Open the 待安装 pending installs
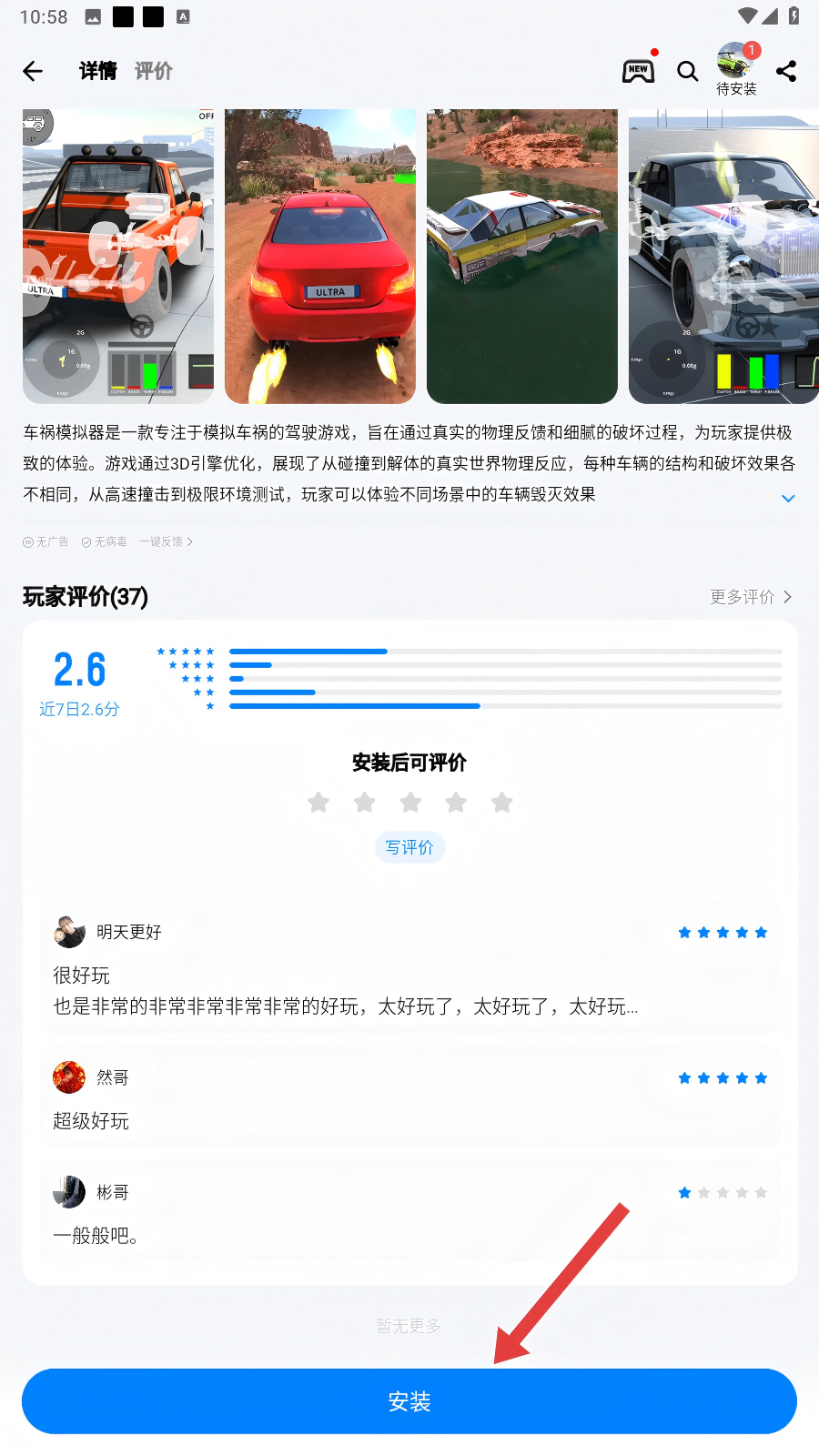 pyautogui.click(x=736, y=70)
